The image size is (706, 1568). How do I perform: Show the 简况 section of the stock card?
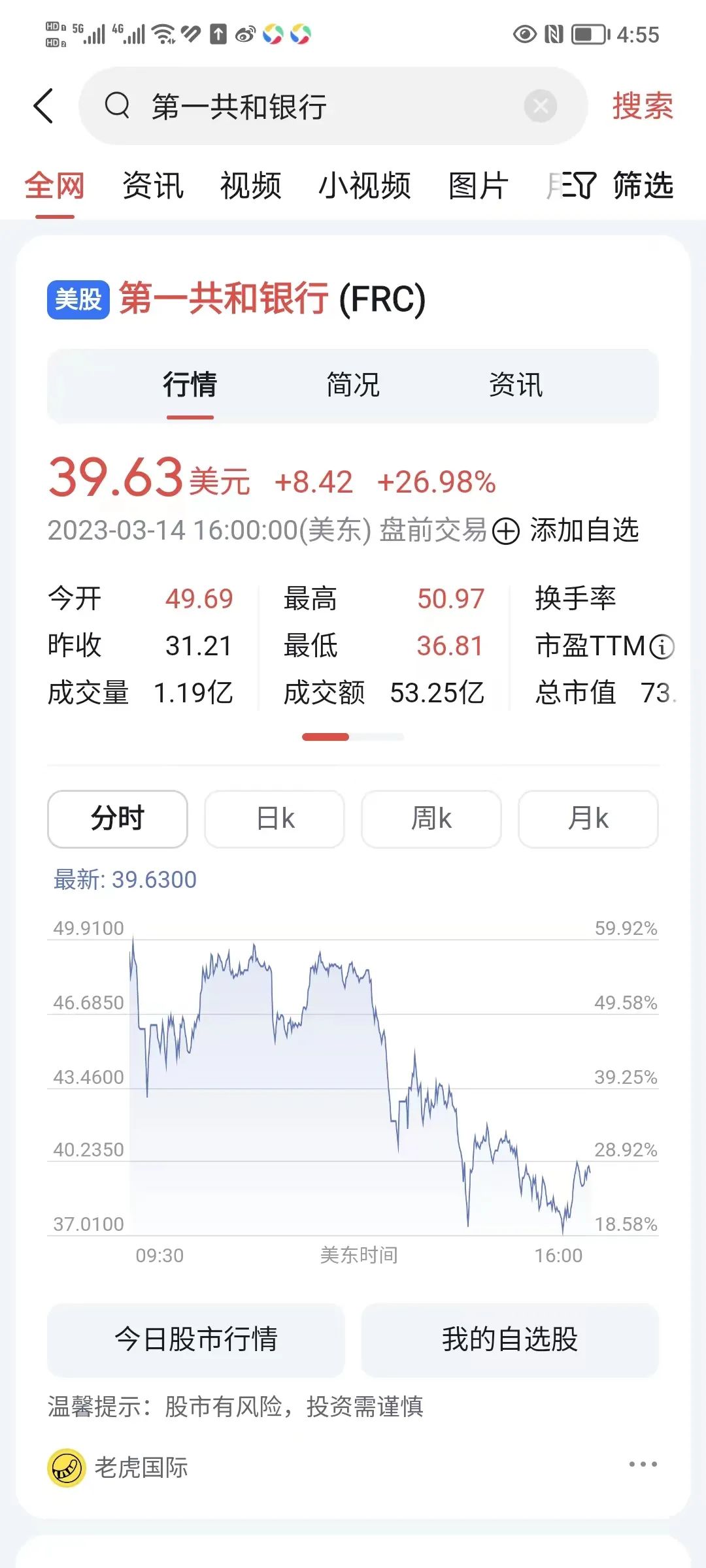353,385
